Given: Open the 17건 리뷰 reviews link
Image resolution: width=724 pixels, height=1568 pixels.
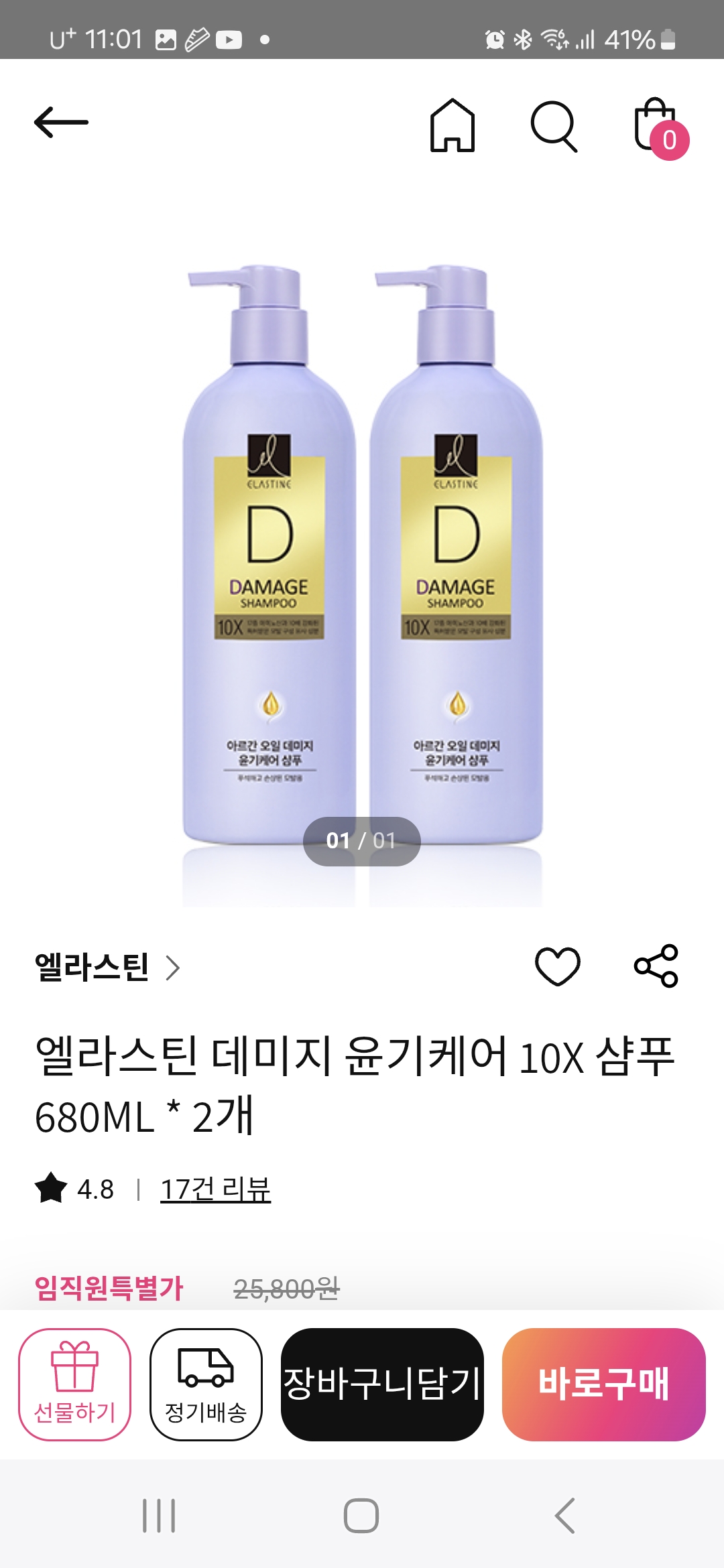Looking at the screenshot, I should (215, 1189).
